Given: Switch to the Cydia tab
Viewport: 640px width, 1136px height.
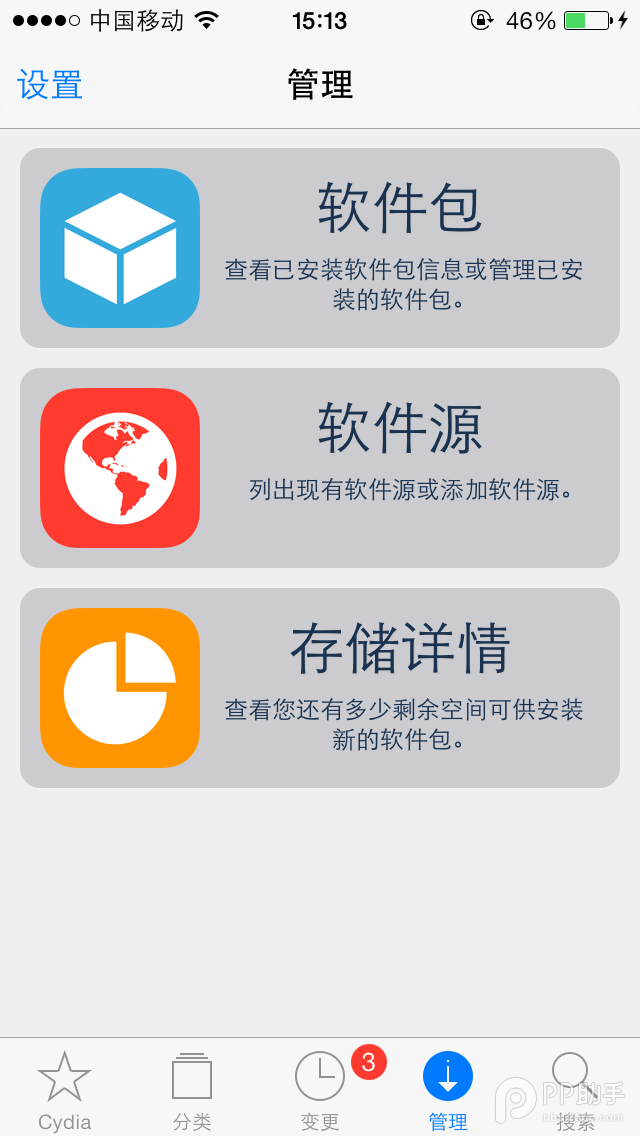Looking at the screenshot, I should click(64, 1090).
